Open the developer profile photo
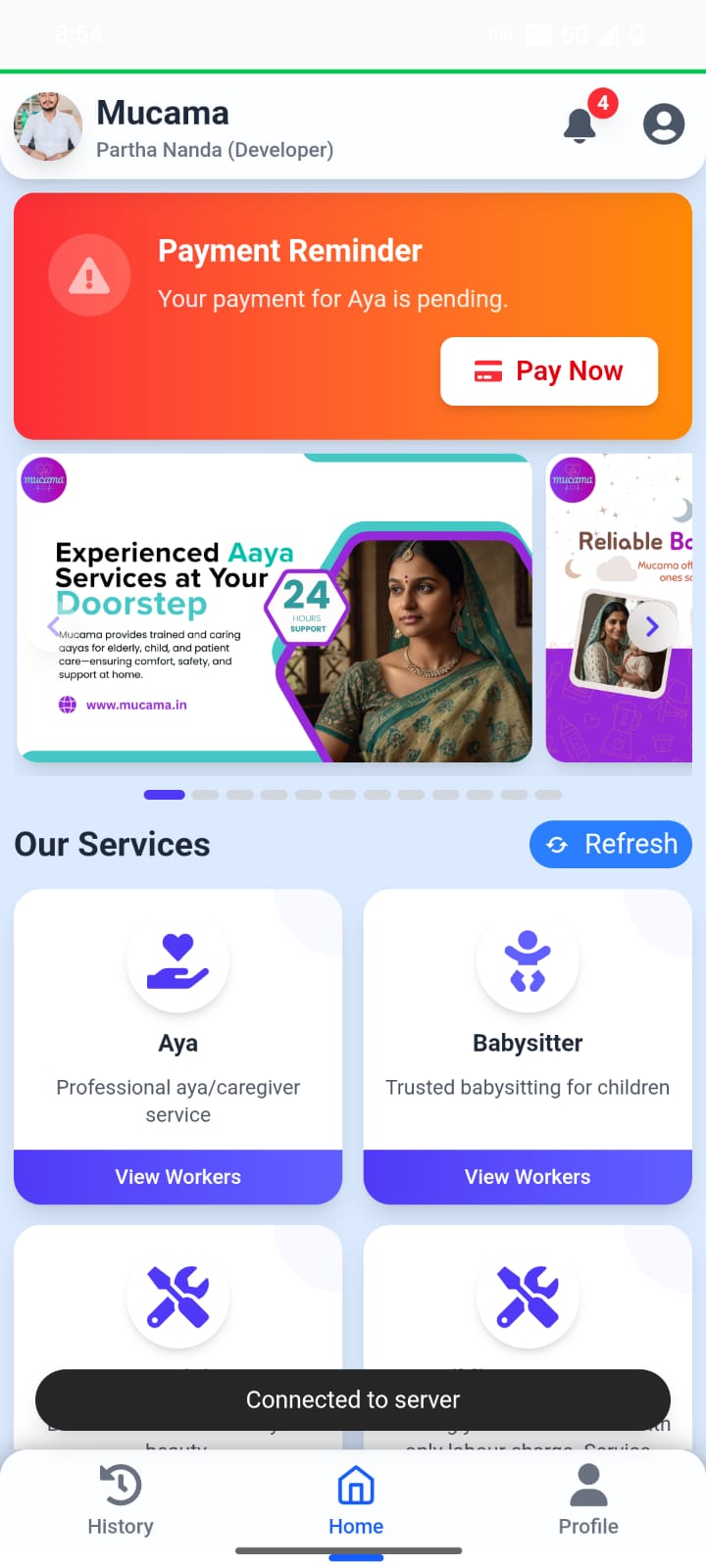Screen dimensions: 706x1568 (x=47, y=126)
